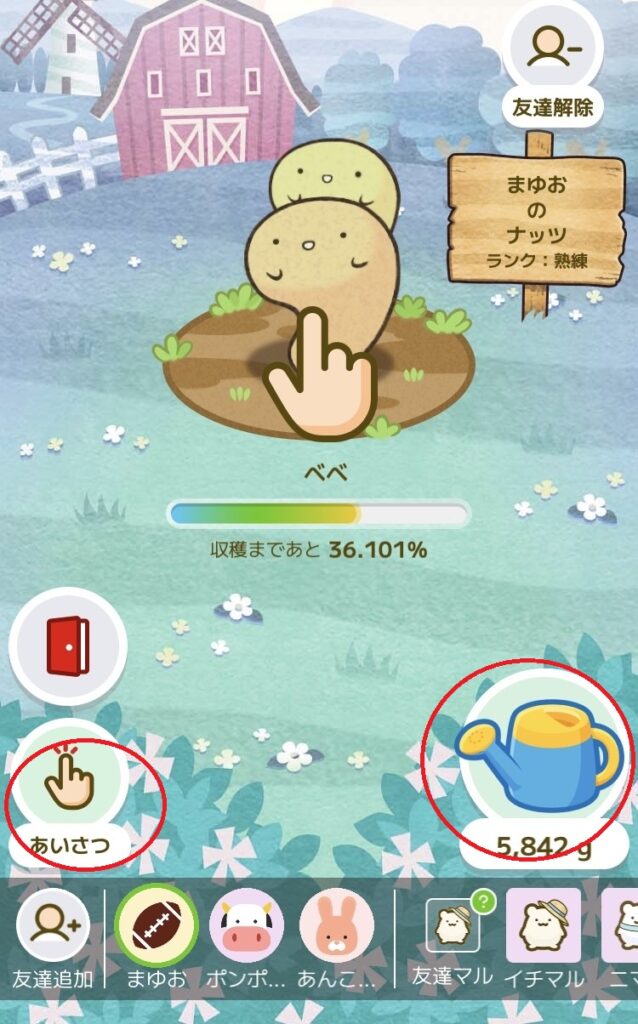638x1024 pixels.
Task: Switch to friend あんこ with the rabbit icon
Action: (336, 925)
